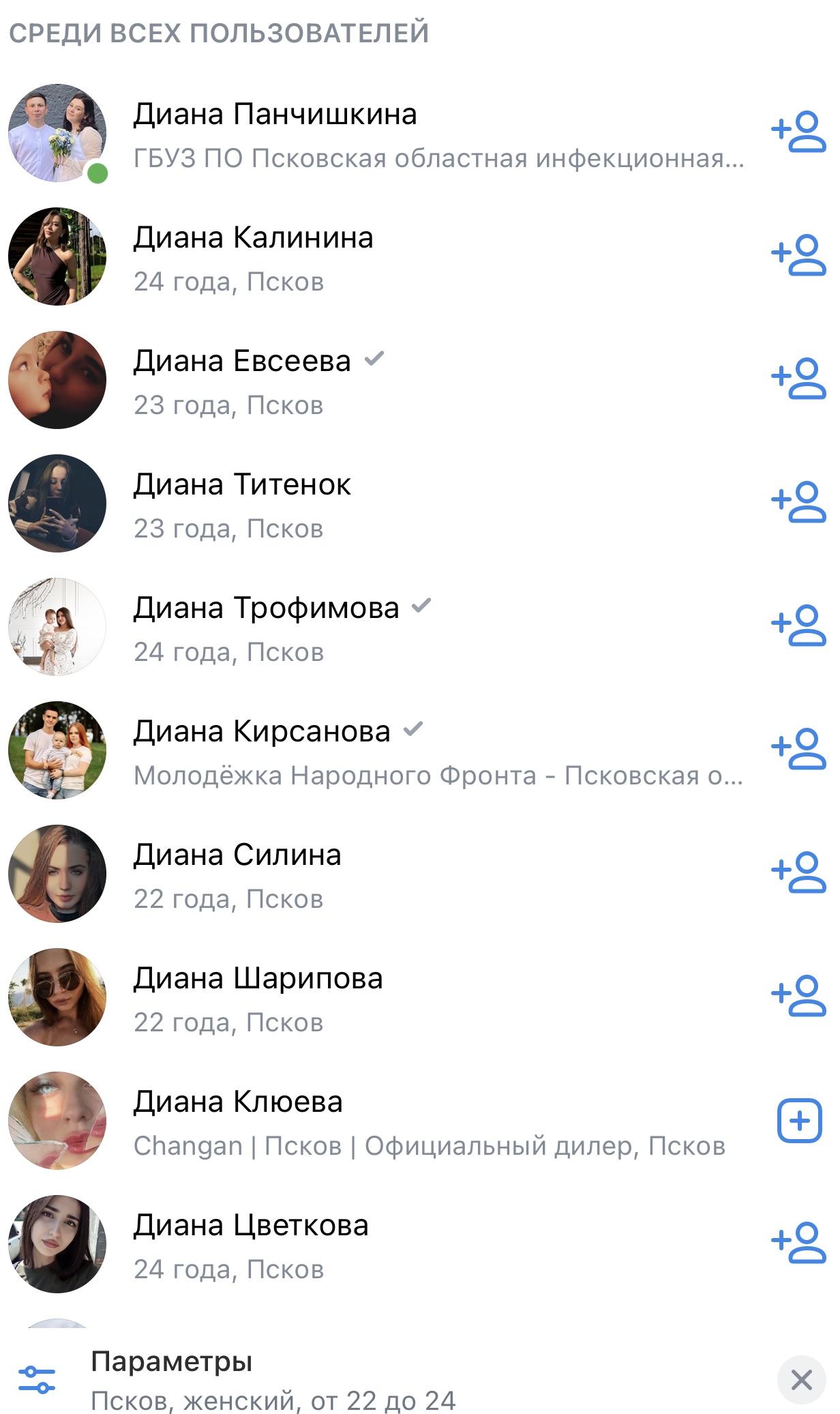Viewport: 840px width, 1414px height.
Task: View Диана Евсеева's profile
Action: point(242,362)
